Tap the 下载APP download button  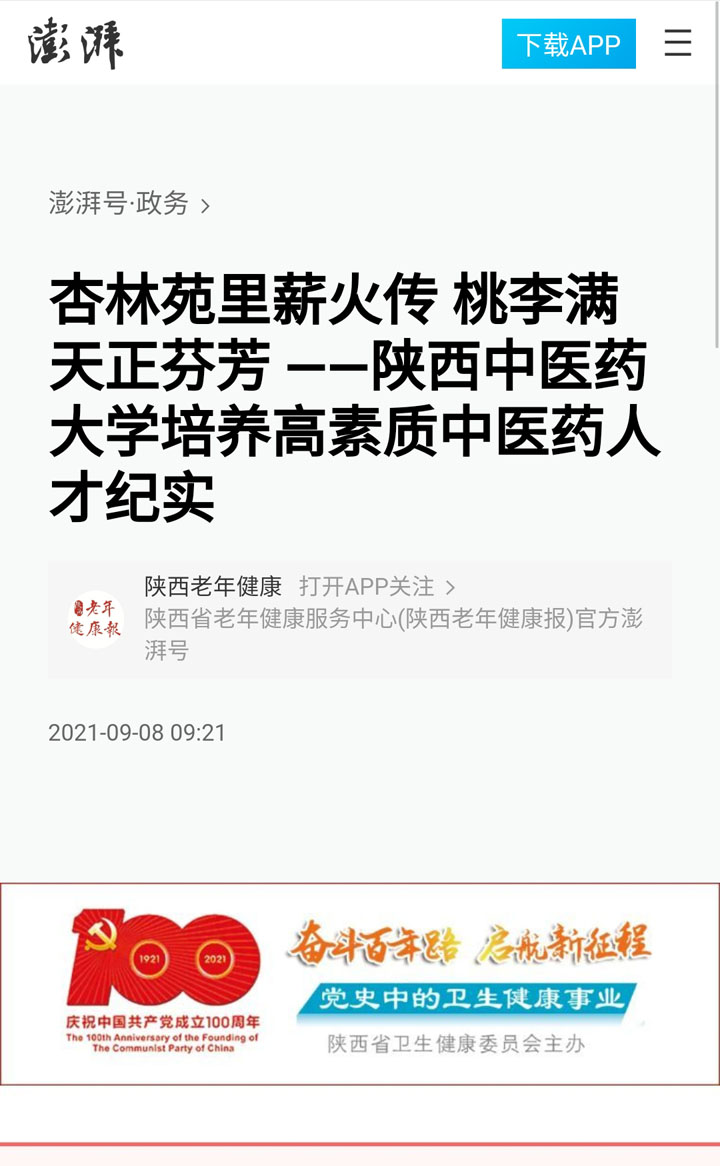568,44
